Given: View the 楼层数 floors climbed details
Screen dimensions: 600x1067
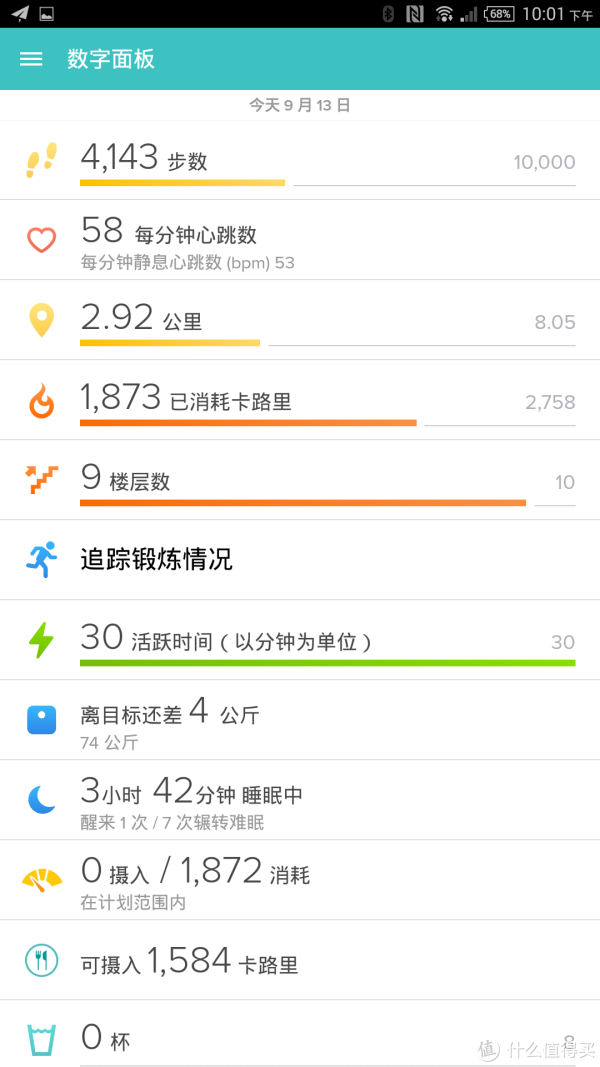Looking at the screenshot, I should pos(300,480).
